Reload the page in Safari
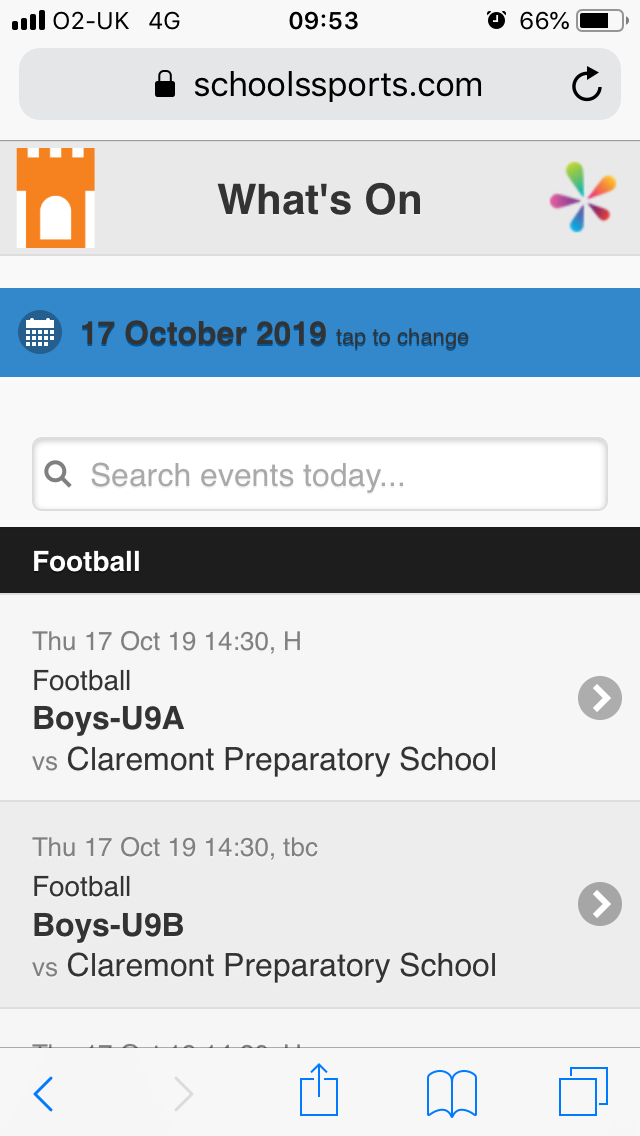This screenshot has height=1136, width=640. (586, 85)
